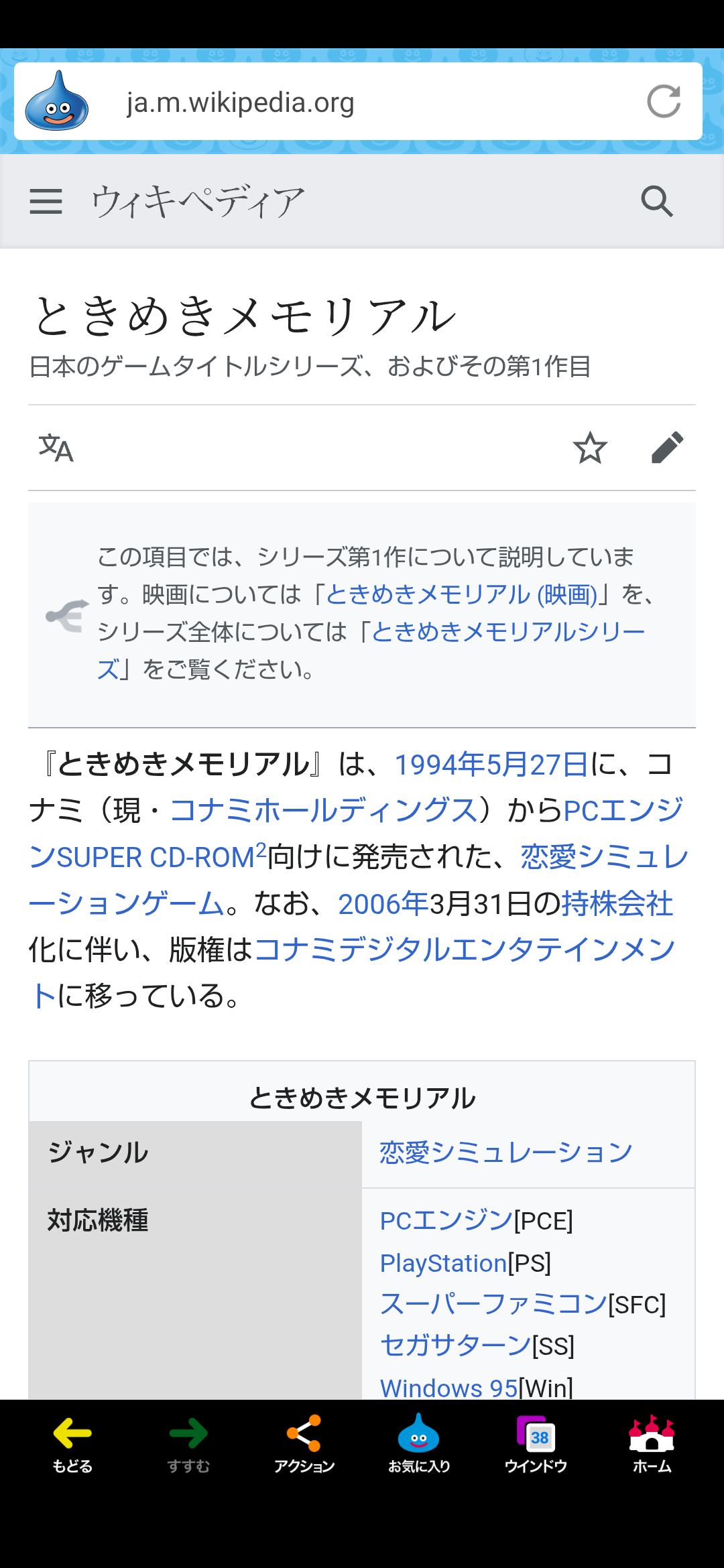
Task: Open the セガサターン link
Action: click(456, 1346)
